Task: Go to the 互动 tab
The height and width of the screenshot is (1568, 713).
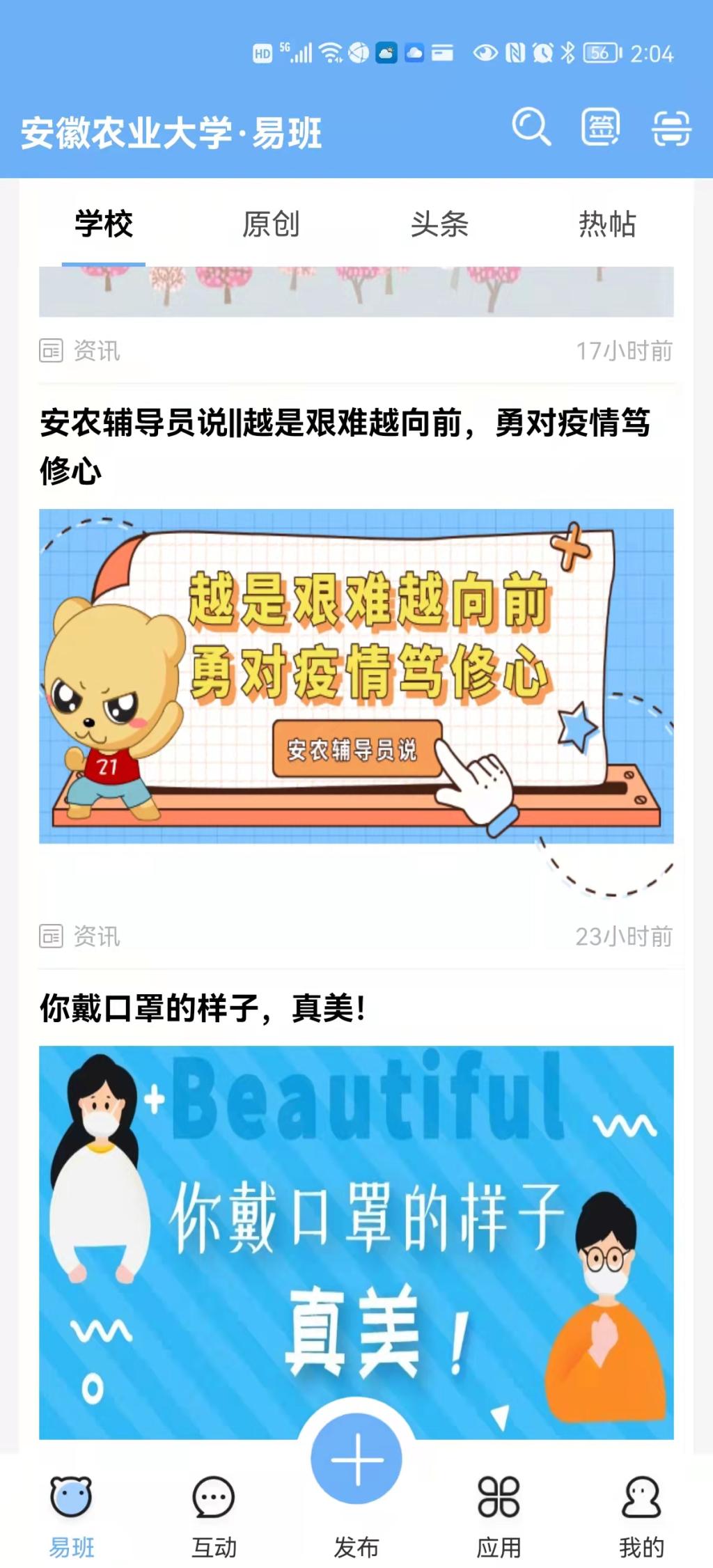Action: [214, 1515]
